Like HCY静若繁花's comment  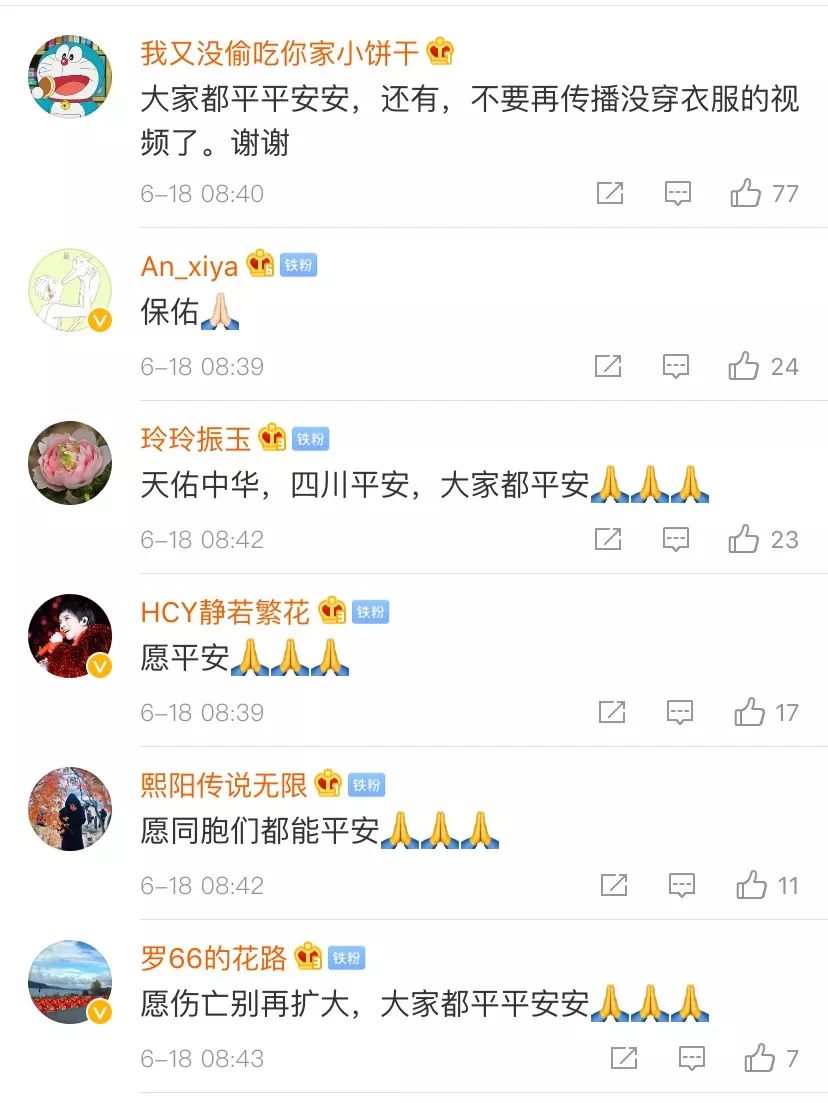click(749, 712)
